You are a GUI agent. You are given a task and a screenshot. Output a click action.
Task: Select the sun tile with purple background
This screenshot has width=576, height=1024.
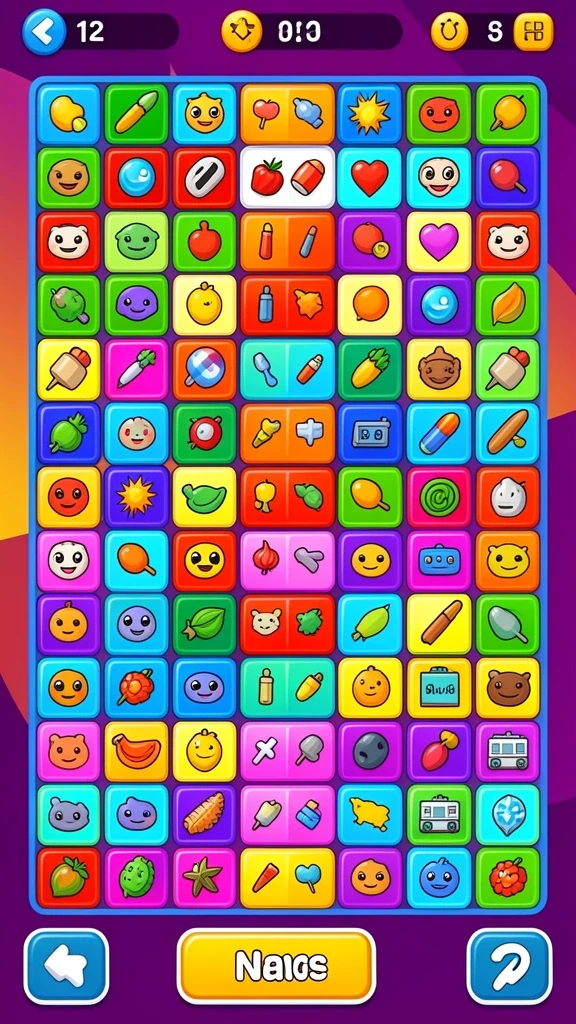click(136, 498)
